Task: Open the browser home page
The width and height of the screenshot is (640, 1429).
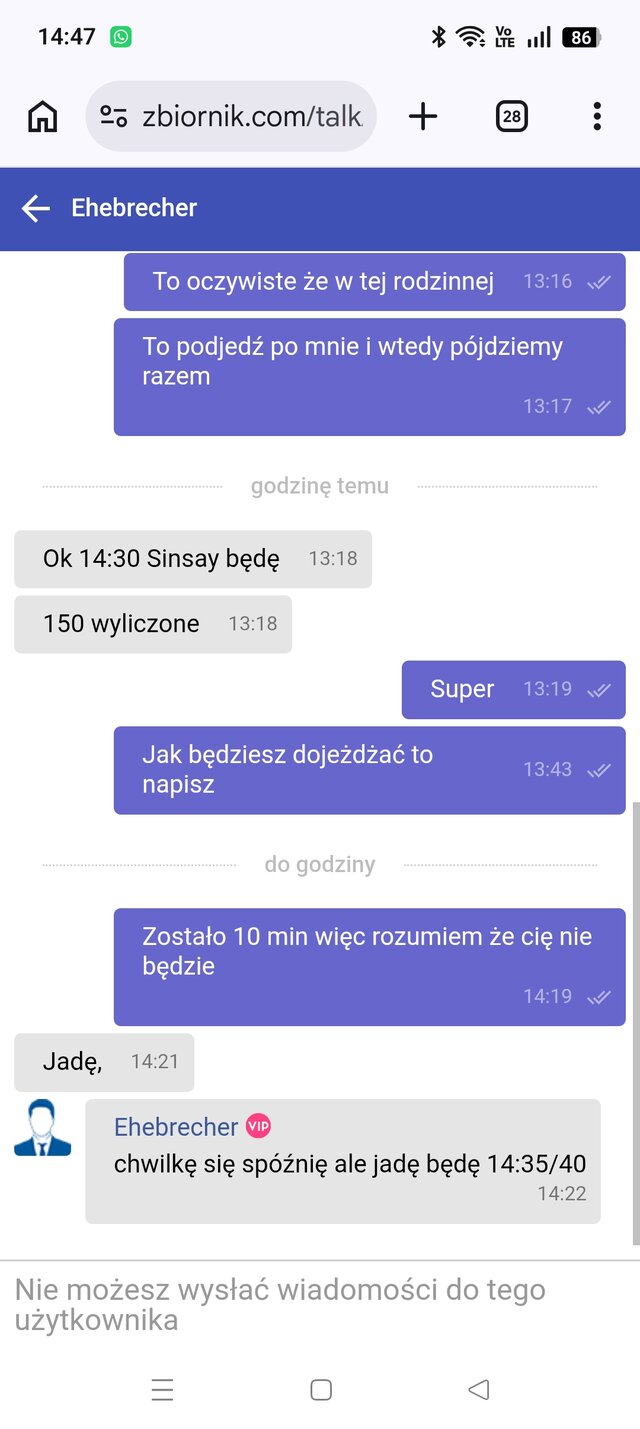Action: point(42,117)
